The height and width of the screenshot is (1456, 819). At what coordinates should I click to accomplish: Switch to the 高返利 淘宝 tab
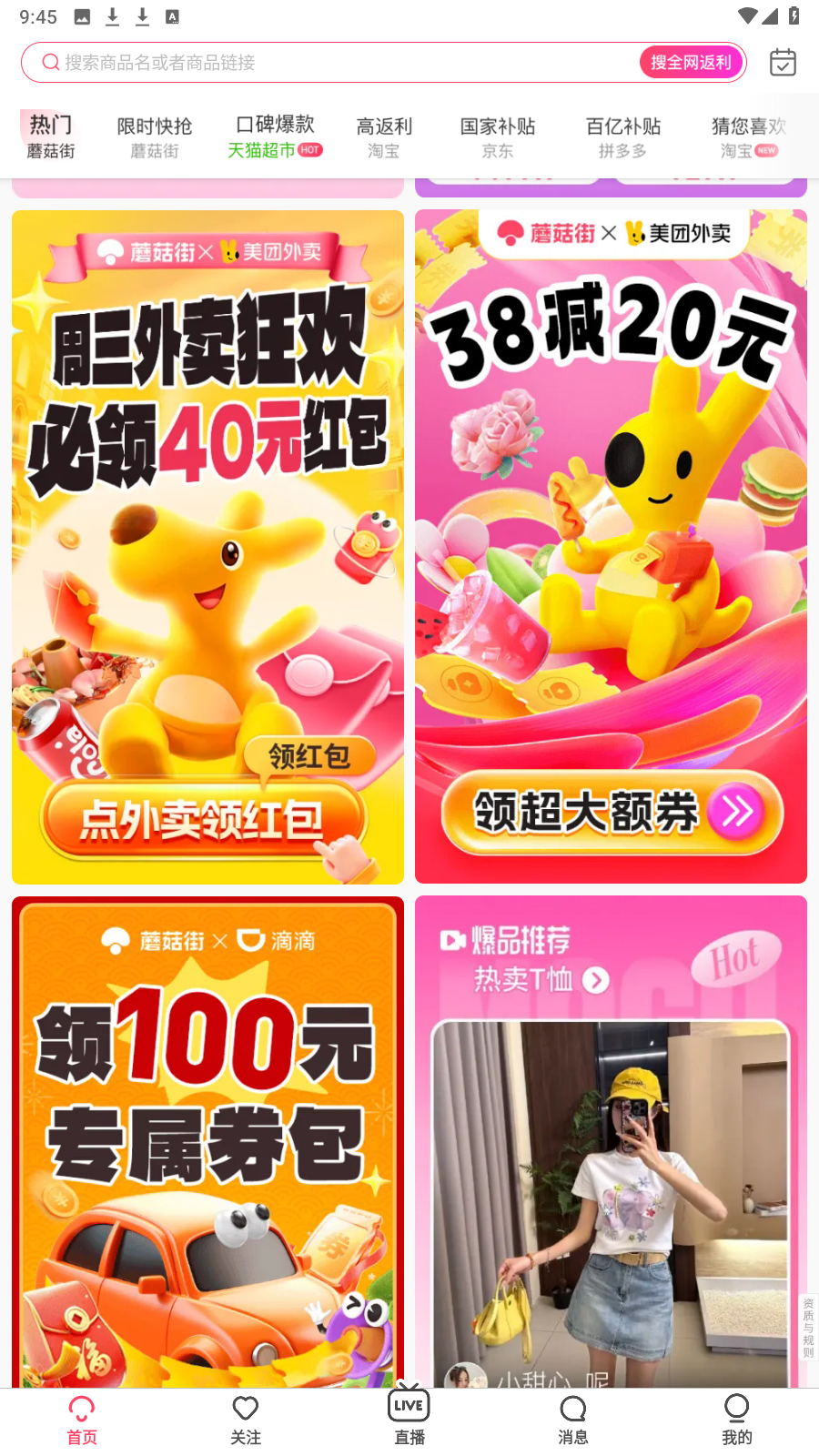[x=384, y=136]
